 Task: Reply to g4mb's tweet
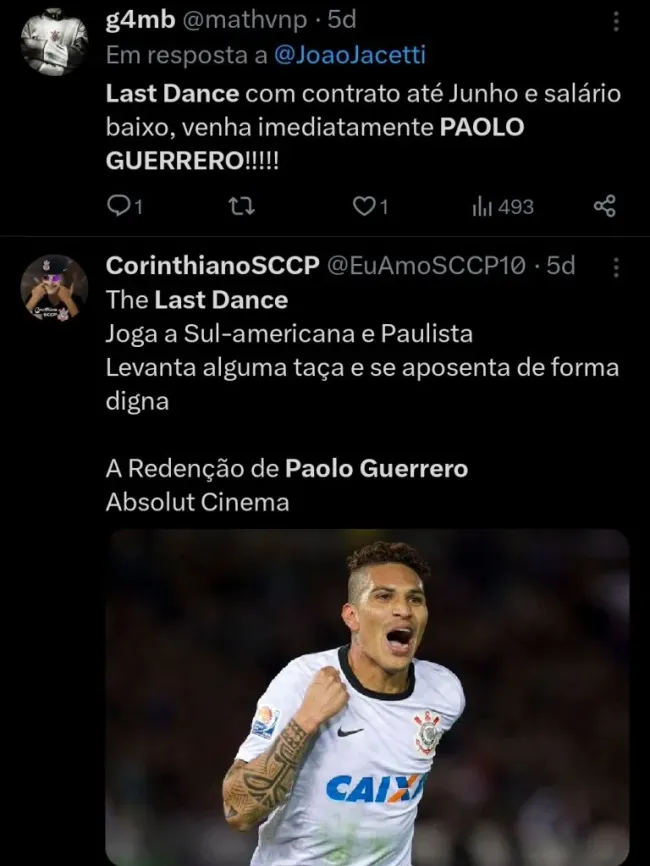119,207
